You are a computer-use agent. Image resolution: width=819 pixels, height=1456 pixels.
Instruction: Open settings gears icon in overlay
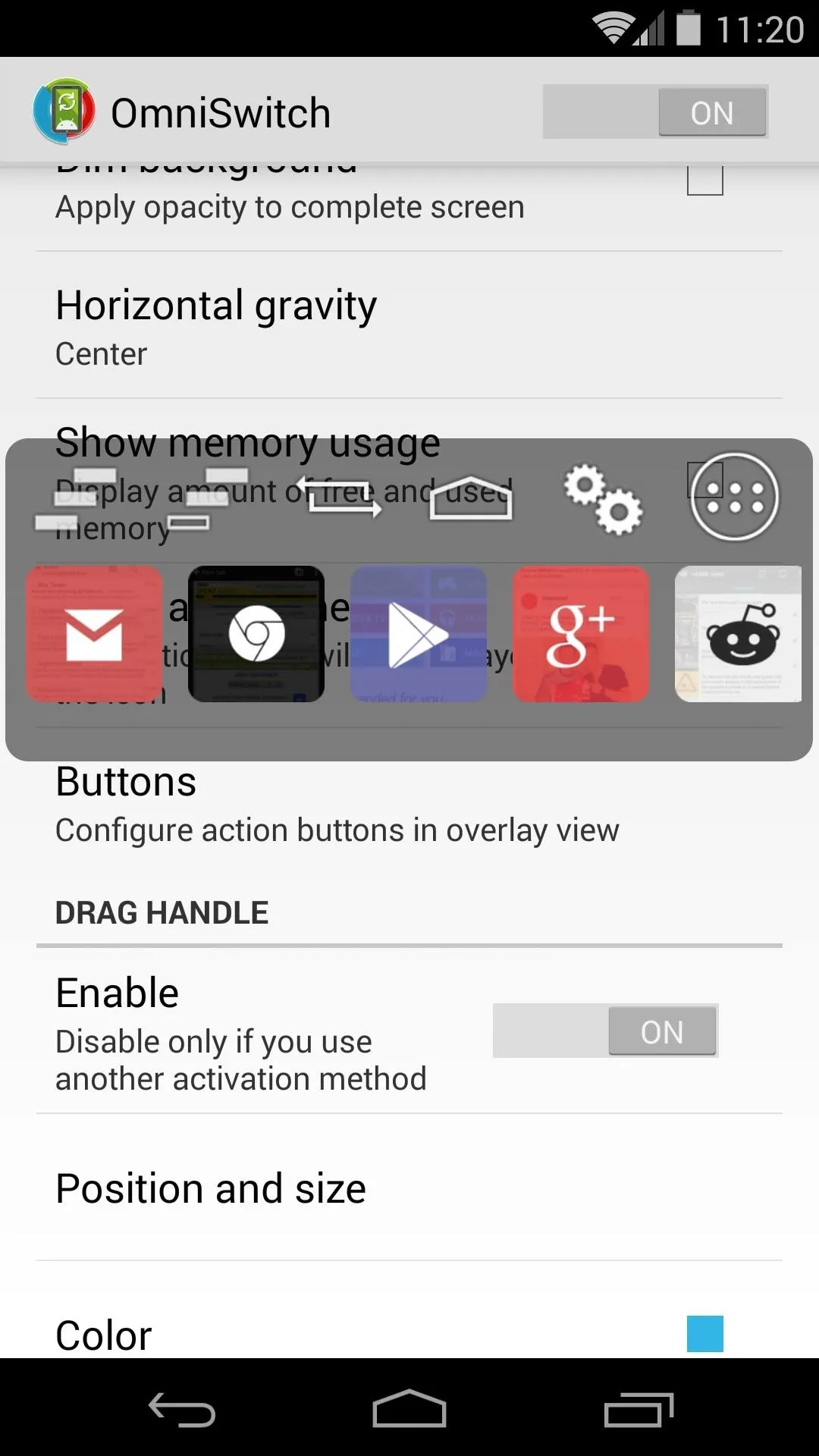tap(603, 497)
